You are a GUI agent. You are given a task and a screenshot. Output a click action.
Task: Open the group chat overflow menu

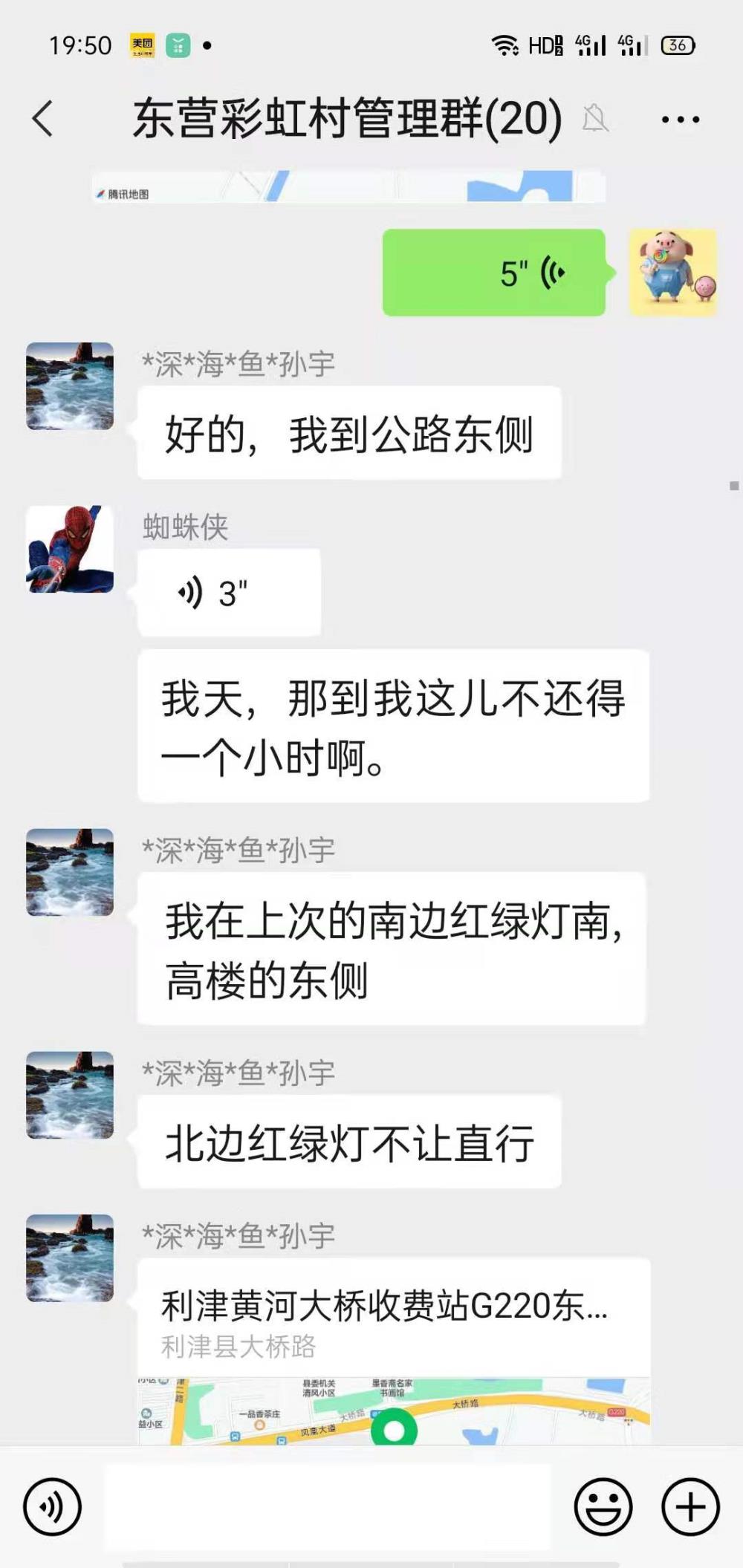(x=680, y=120)
